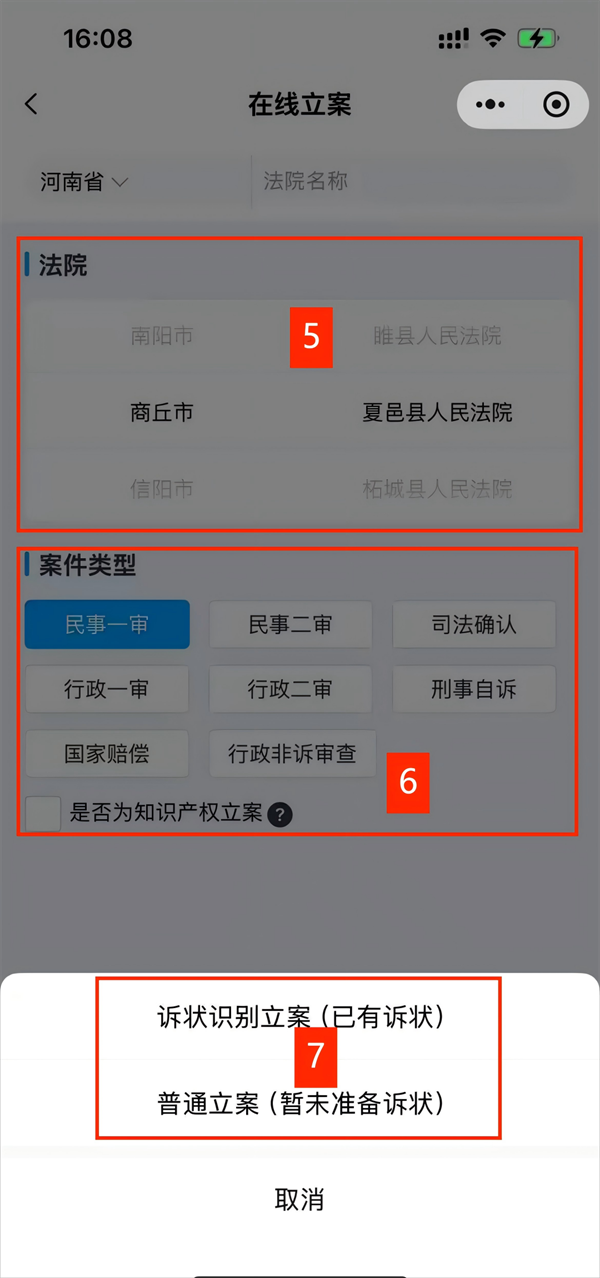
Task: Select the 刑事自诉 case type
Action: pos(474,689)
